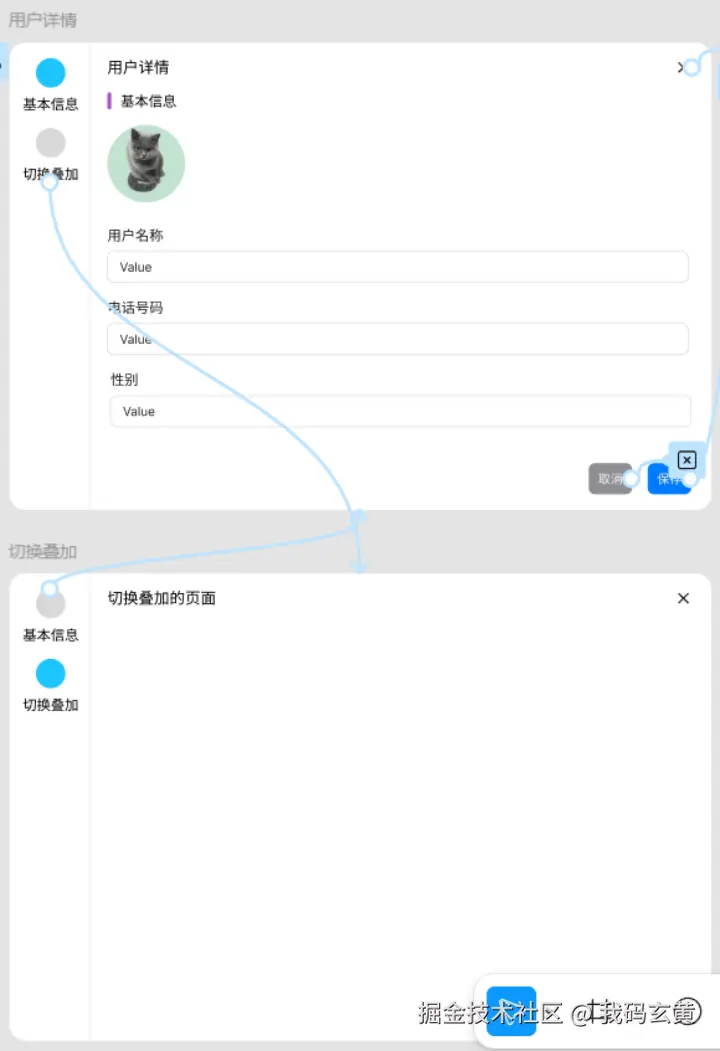Close the 用户详情 panel with its X

tap(681, 67)
